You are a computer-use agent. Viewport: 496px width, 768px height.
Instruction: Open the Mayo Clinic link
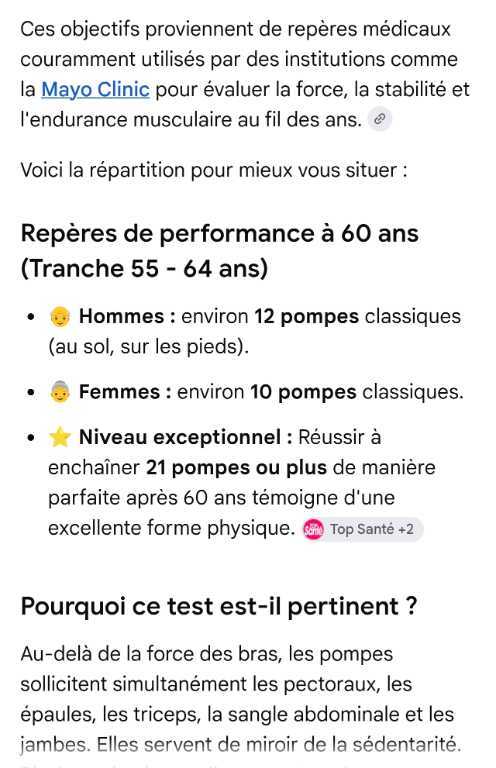95,90
